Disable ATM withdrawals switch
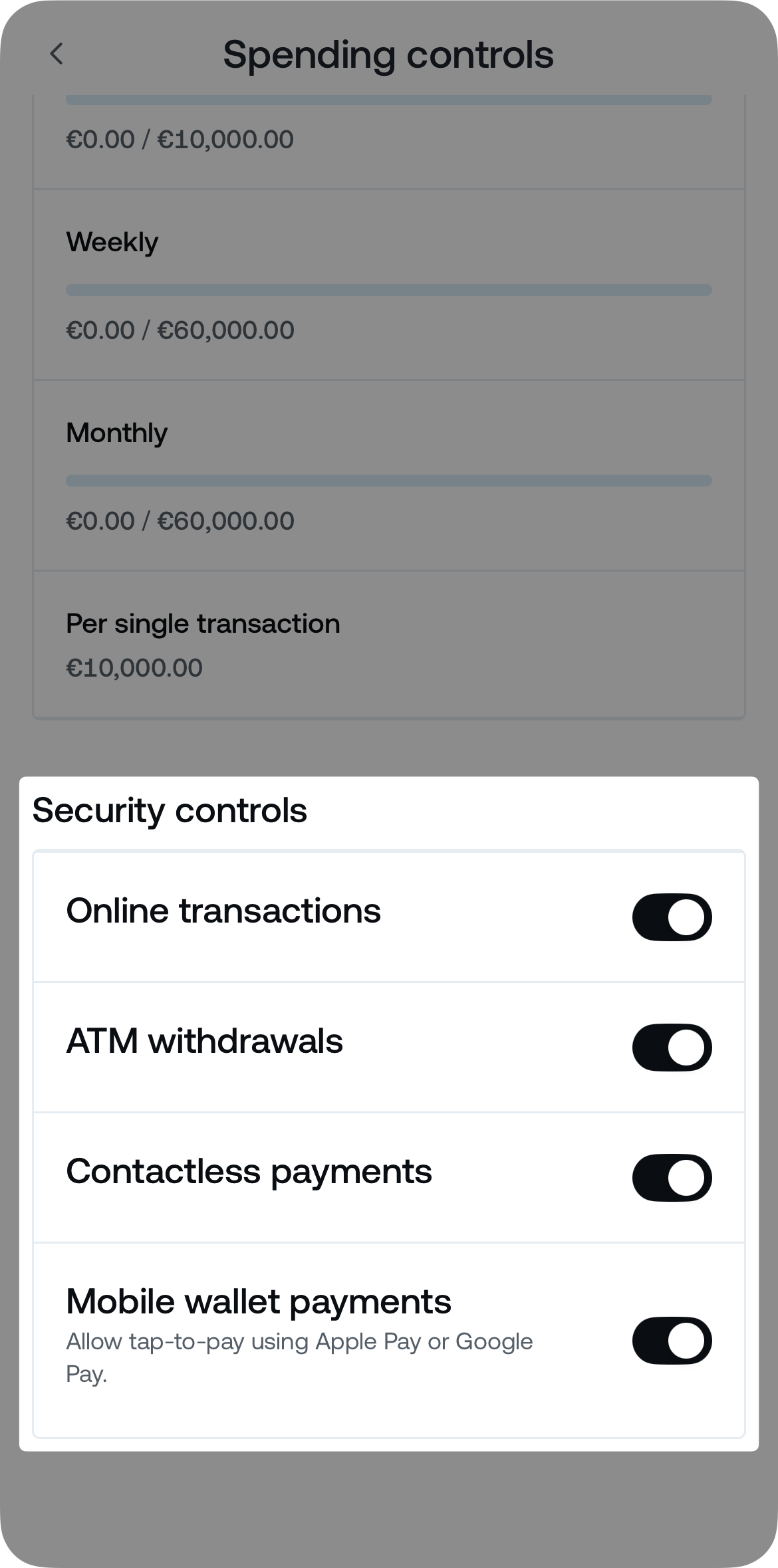The image size is (778, 1568). [671, 1048]
